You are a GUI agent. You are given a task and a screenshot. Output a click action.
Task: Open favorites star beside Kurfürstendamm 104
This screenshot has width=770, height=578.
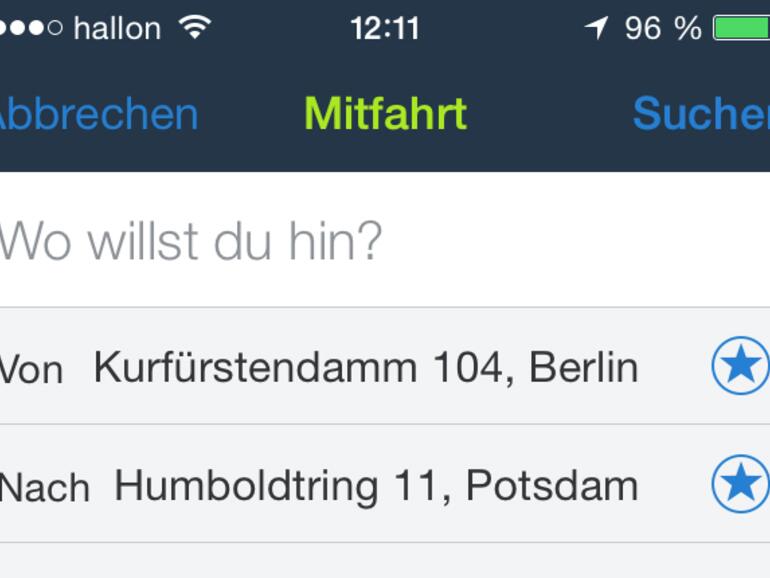[x=740, y=366]
